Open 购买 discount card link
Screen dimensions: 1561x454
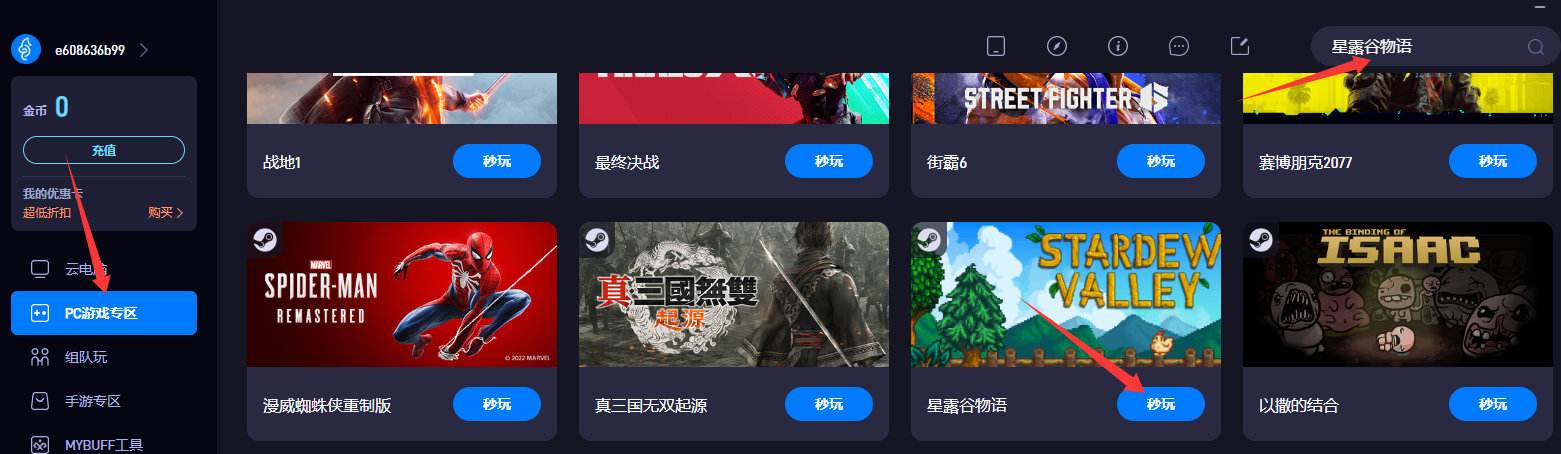(x=165, y=212)
